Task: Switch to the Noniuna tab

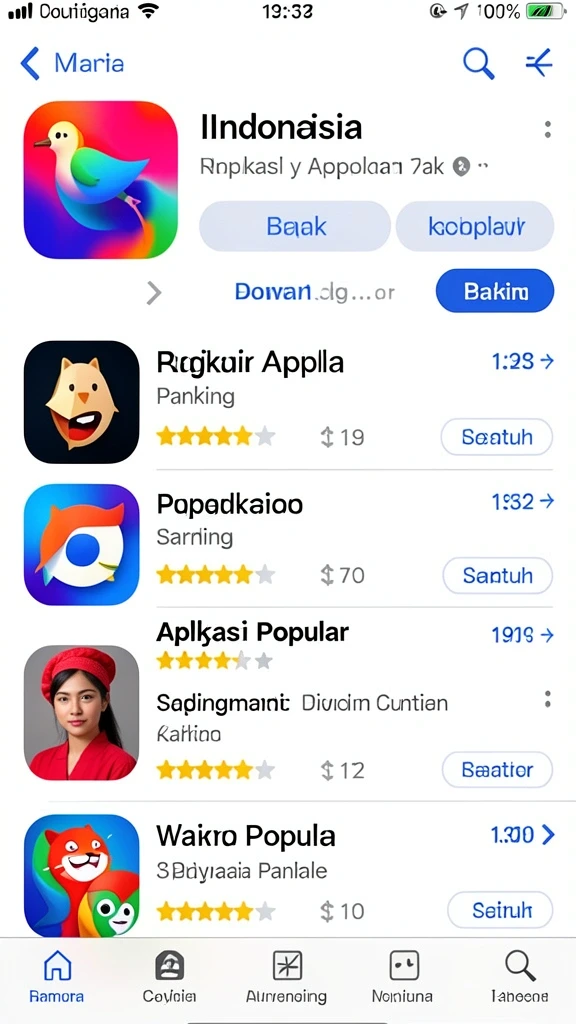Action: [x=402, y=977]
